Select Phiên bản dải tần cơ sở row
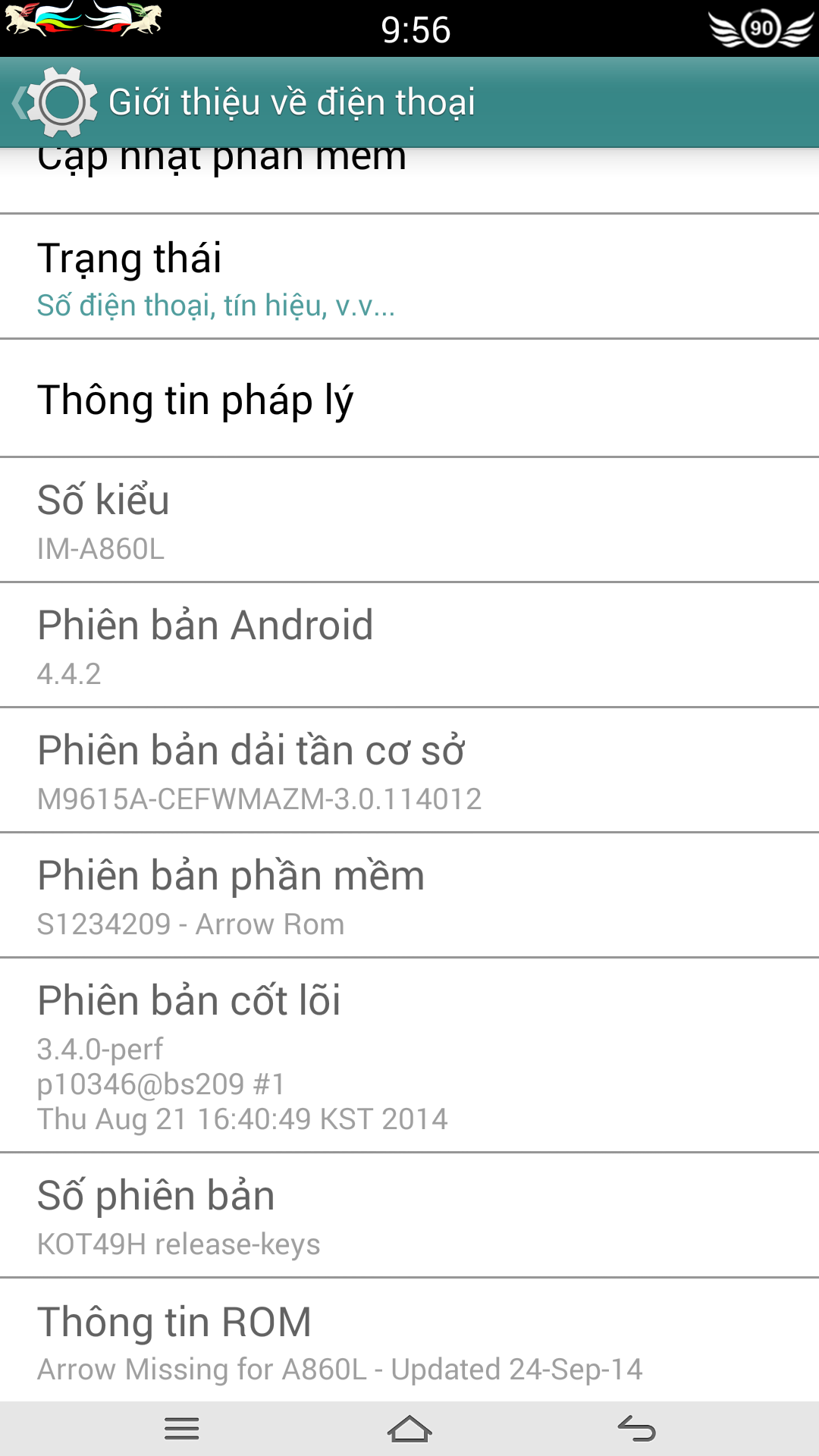 409,770
